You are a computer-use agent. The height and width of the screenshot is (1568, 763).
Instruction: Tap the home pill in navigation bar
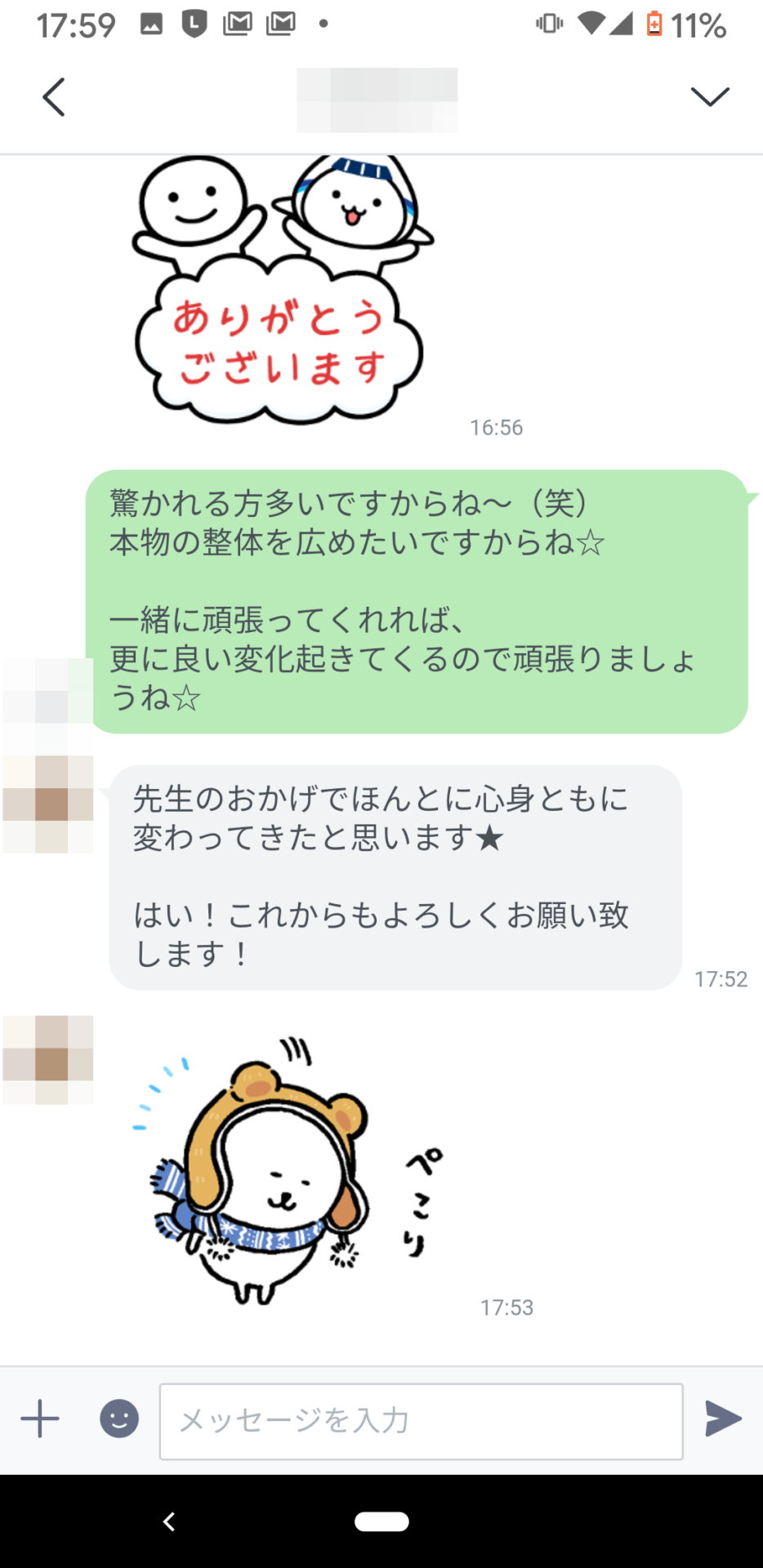(381, 1521)
